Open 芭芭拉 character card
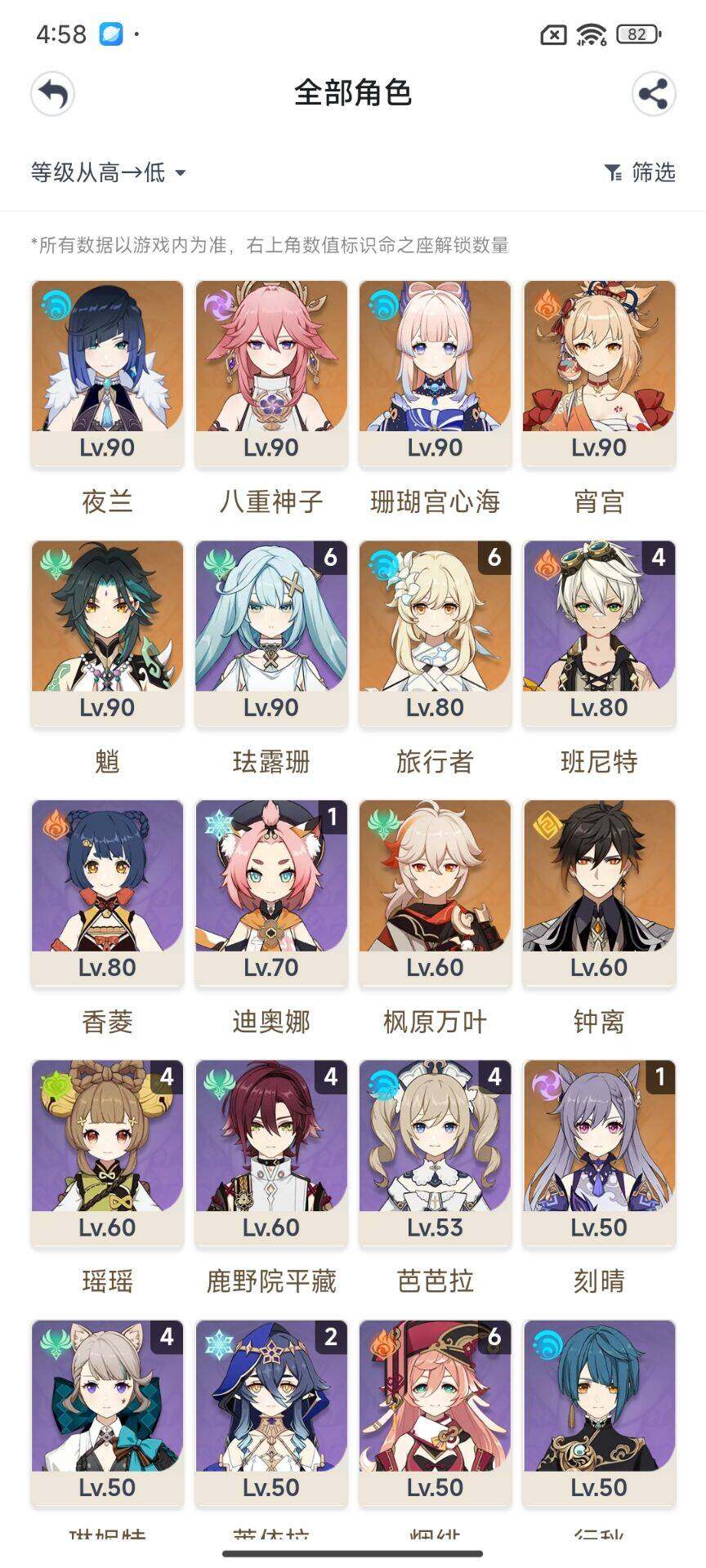Image resolution: width=706 pixels, height=1568 pixels. point(435,1152)
